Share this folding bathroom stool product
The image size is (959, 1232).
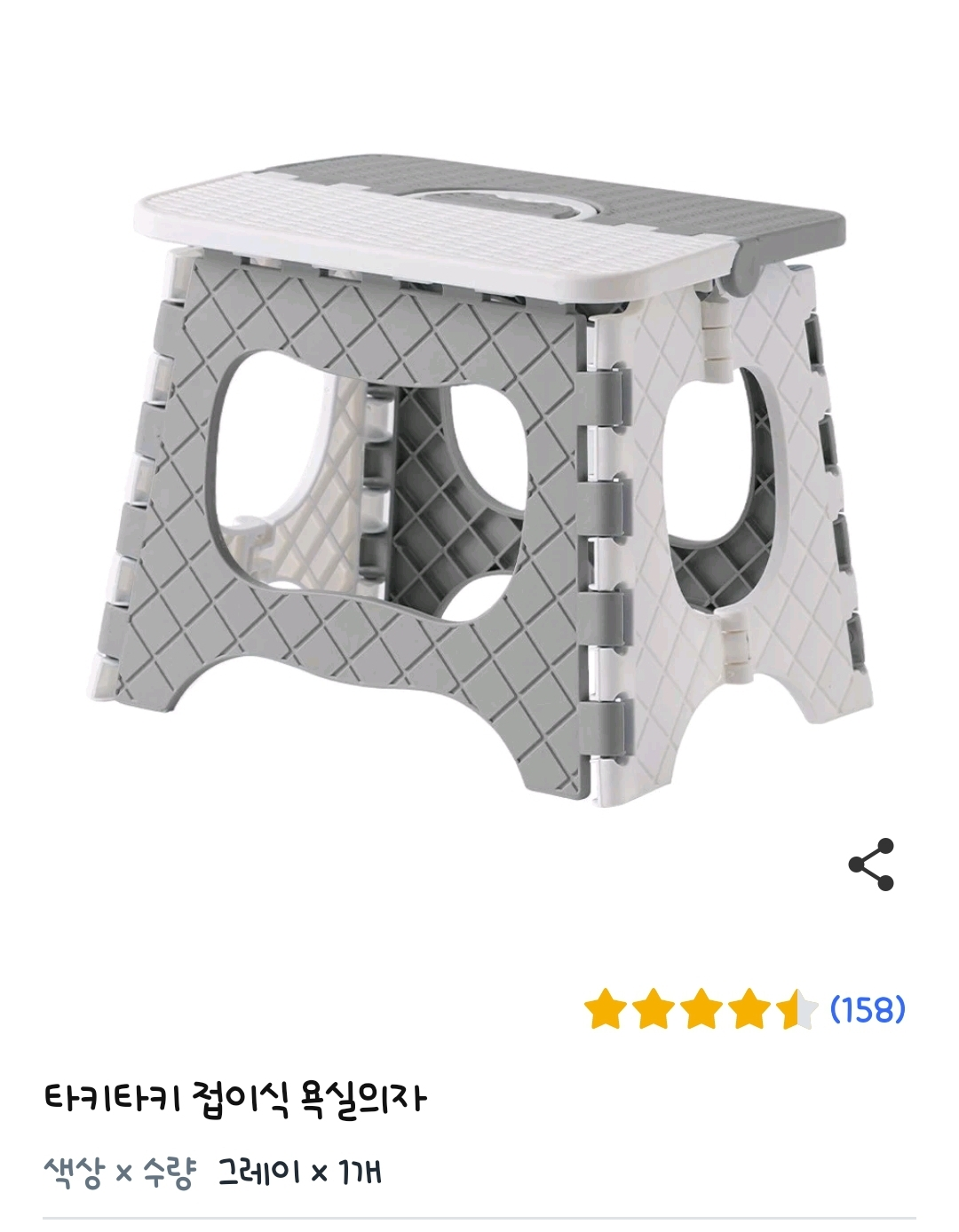(x=871, y=864)
